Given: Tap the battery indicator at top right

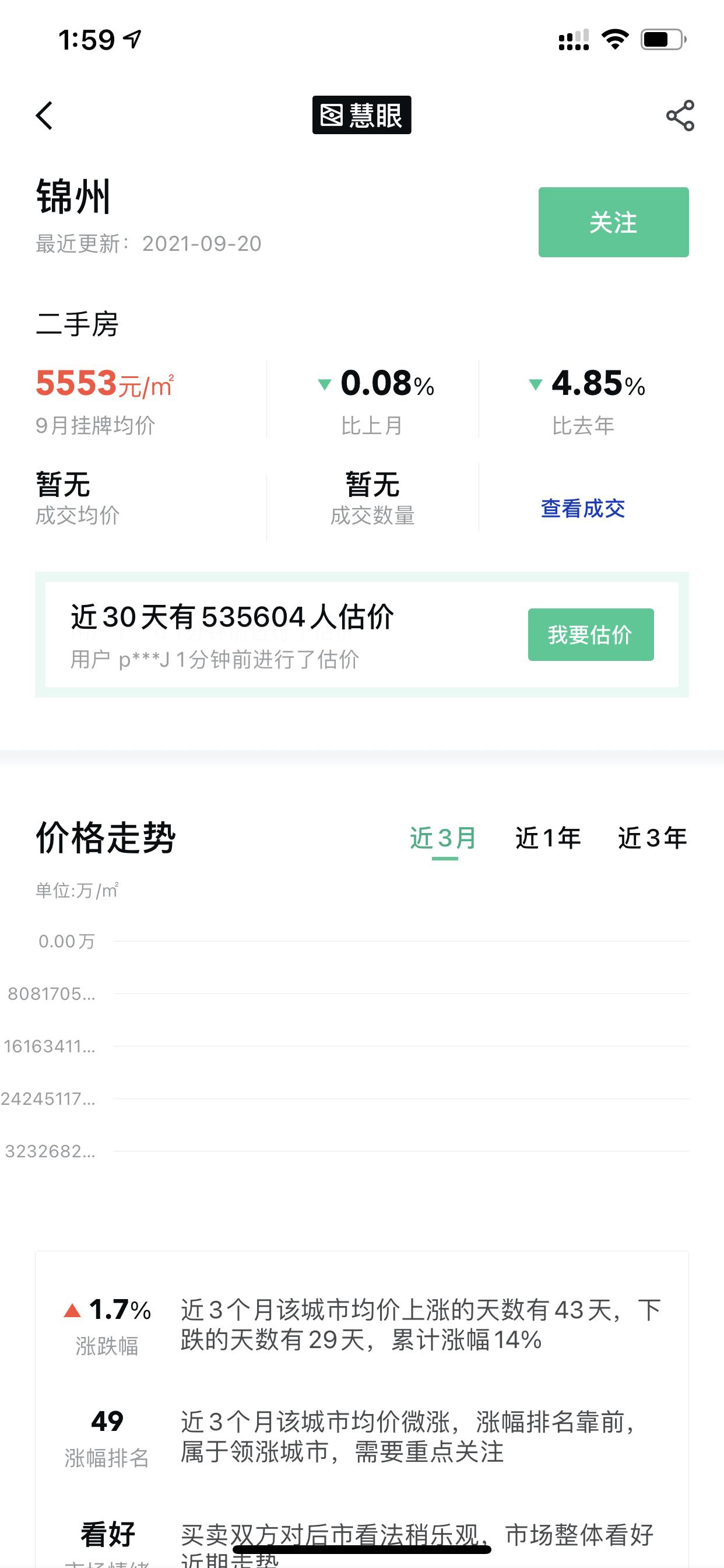Looking at the screenshot, I should point(662,38).
